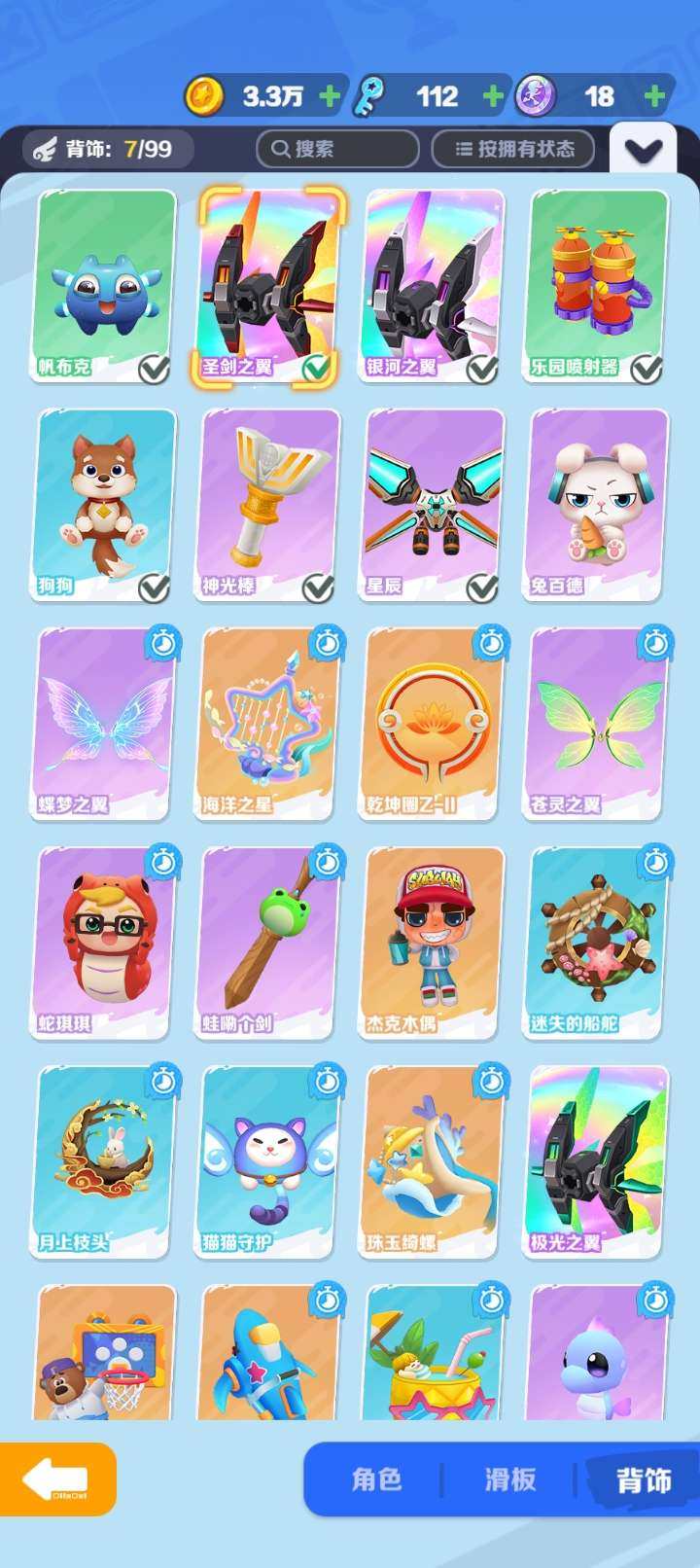View the 兔百德 bunny card

click(x=598, y=504)
